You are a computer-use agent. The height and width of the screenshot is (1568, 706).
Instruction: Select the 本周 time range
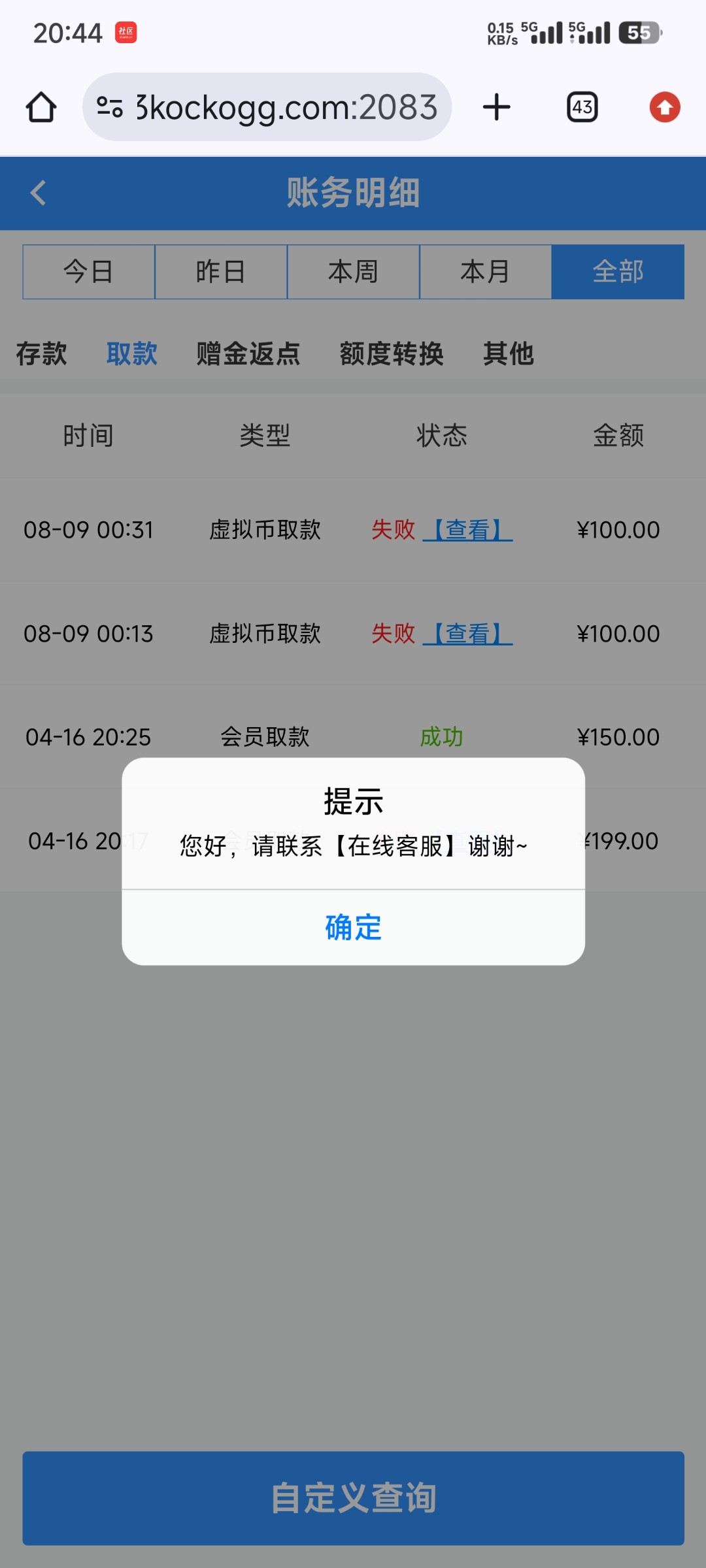point(353,272)
